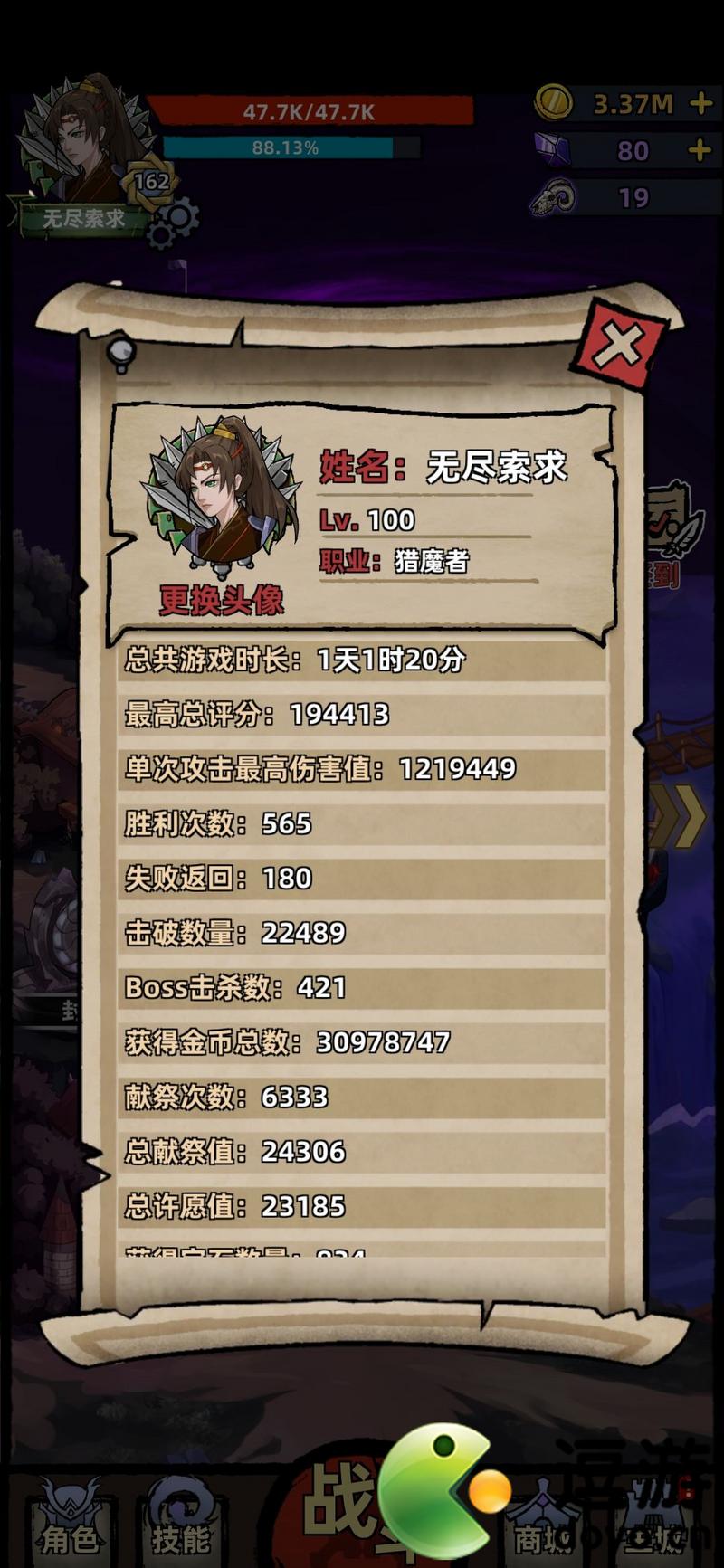This screenshot has width=724, height=1568.
Task: Add more gold coins with plus
Action: 701,103
